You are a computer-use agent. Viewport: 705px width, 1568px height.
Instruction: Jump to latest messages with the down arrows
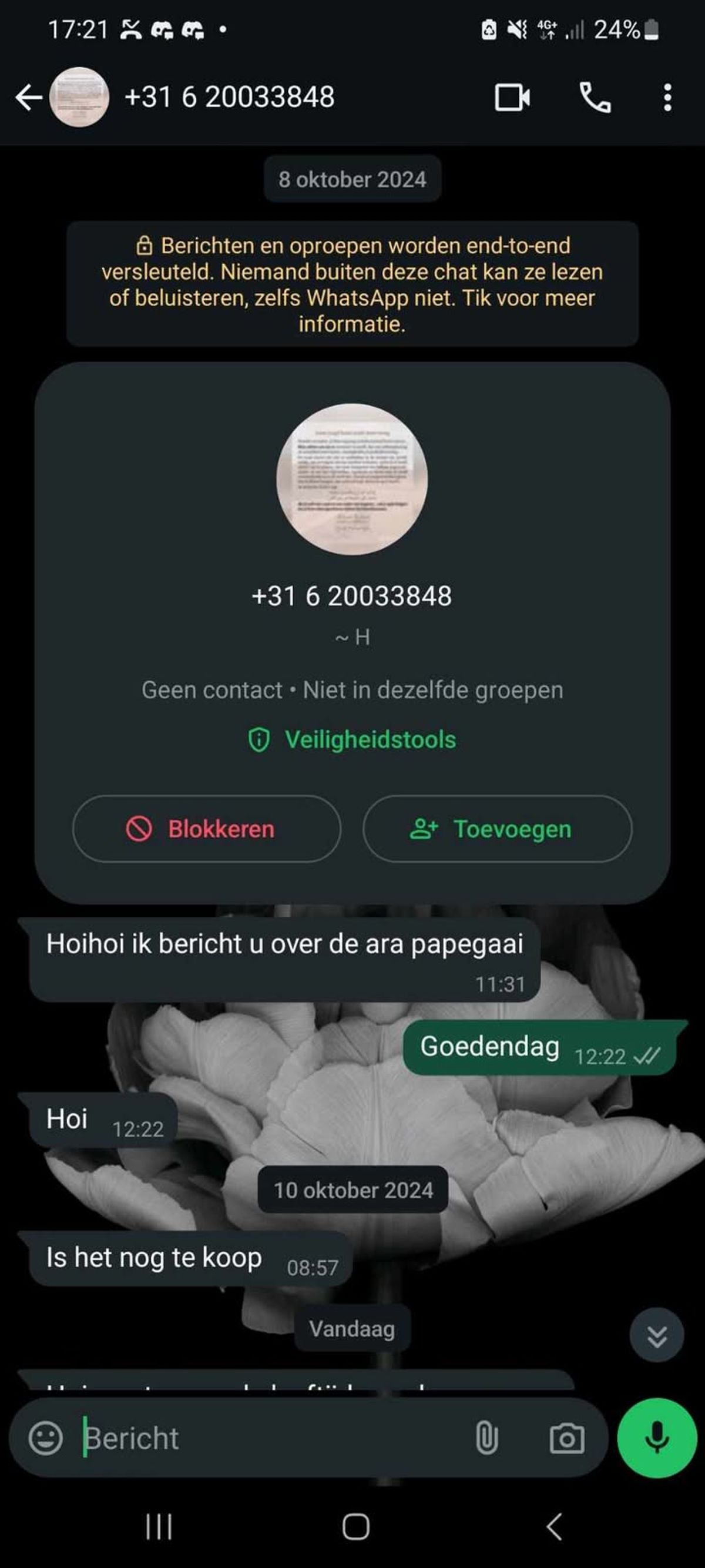pyautogui.click(x=656, y=1336)
